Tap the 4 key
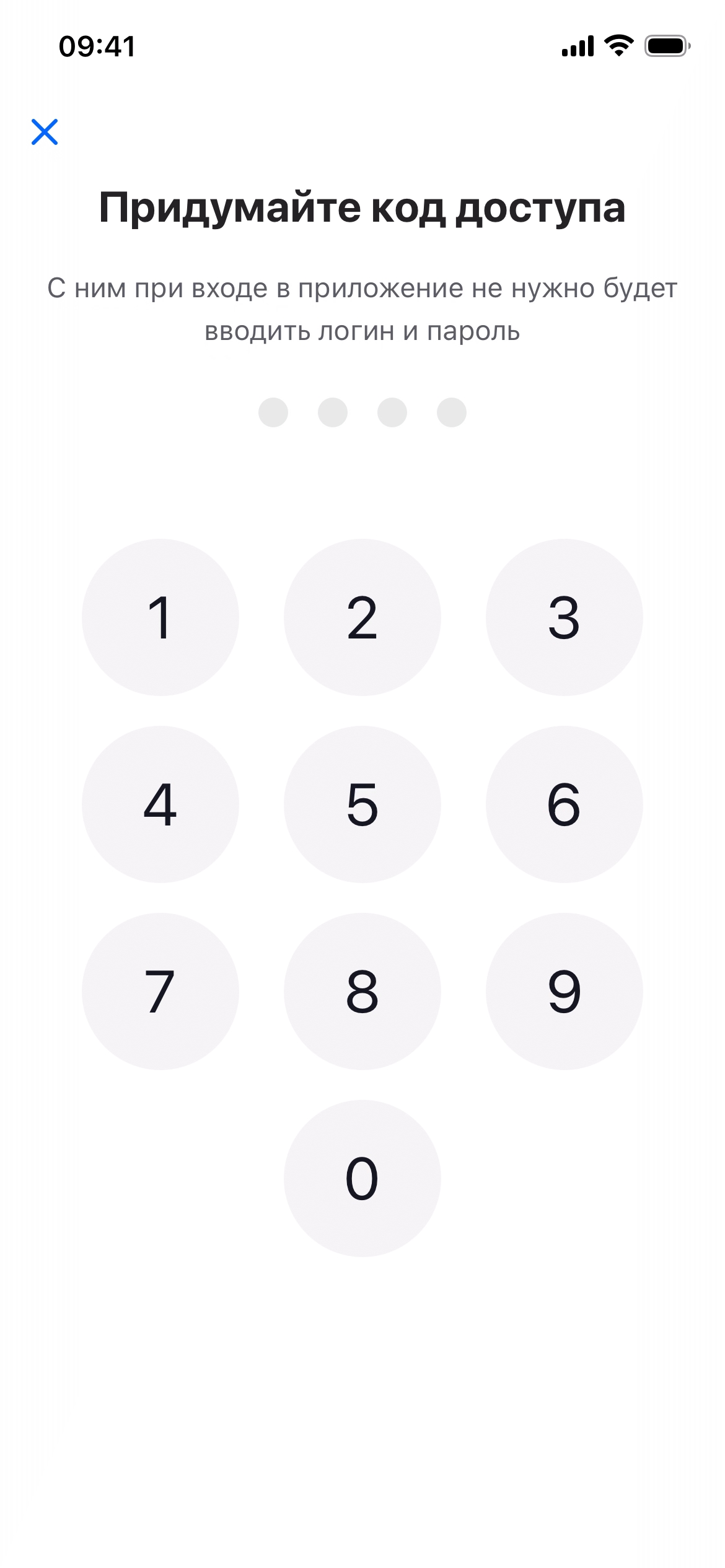 160,804
